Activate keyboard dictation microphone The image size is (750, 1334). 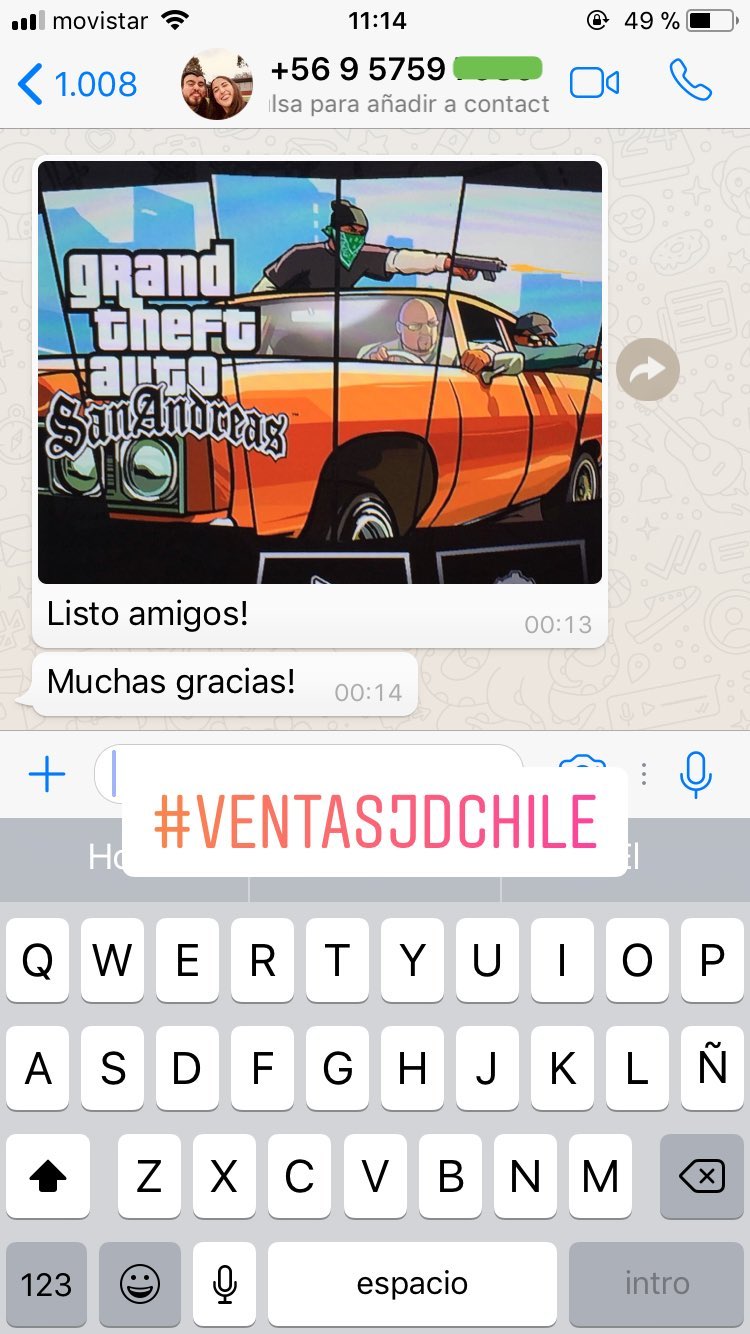pyautogui.click(x=226, y=1284)
